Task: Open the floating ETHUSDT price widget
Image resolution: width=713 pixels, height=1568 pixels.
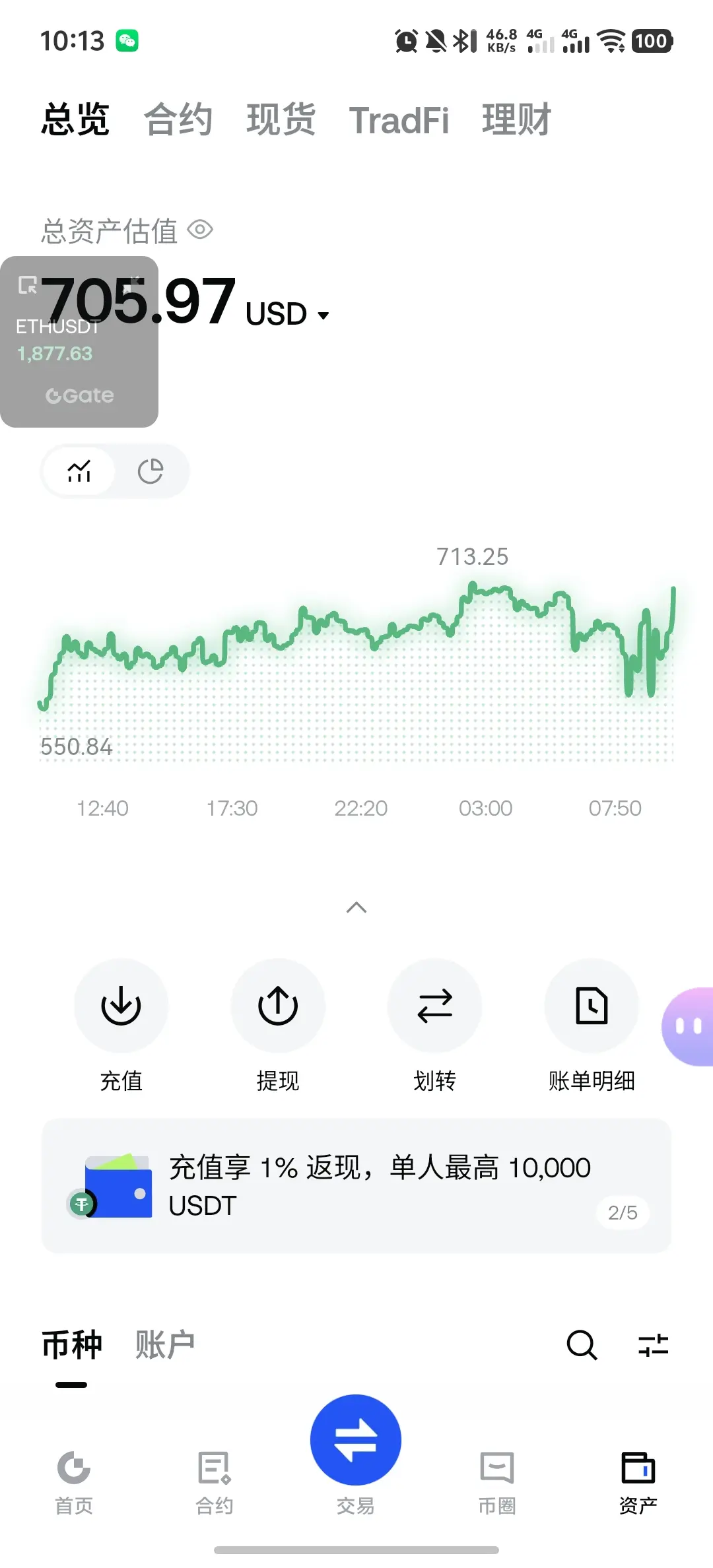Action: (x=79, y=342)
